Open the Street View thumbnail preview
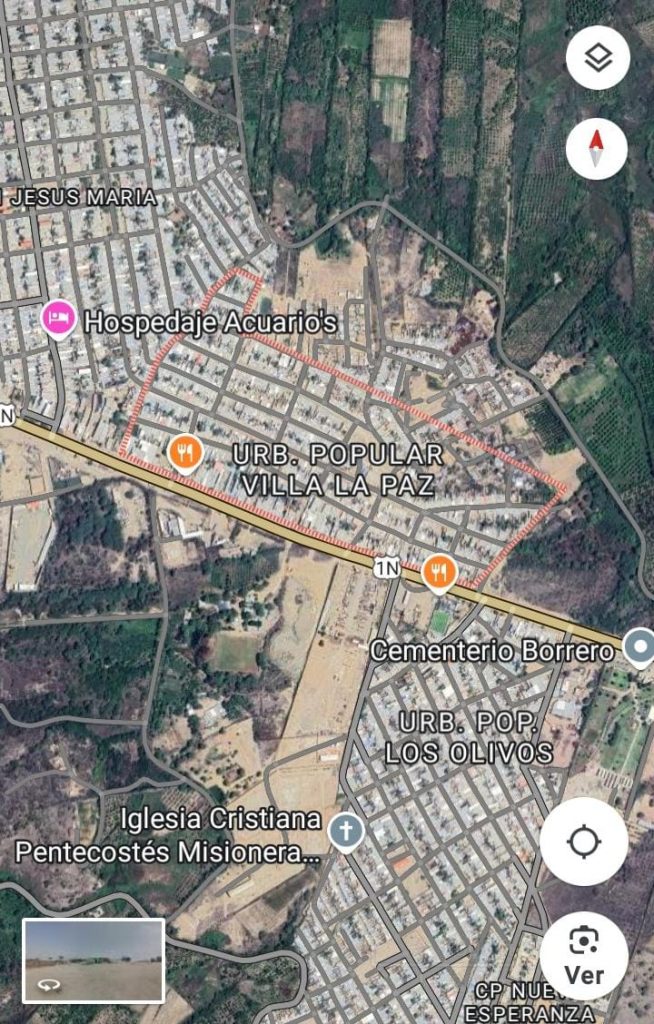Screen dimensions: 654x1024 [x=93, y=960]
